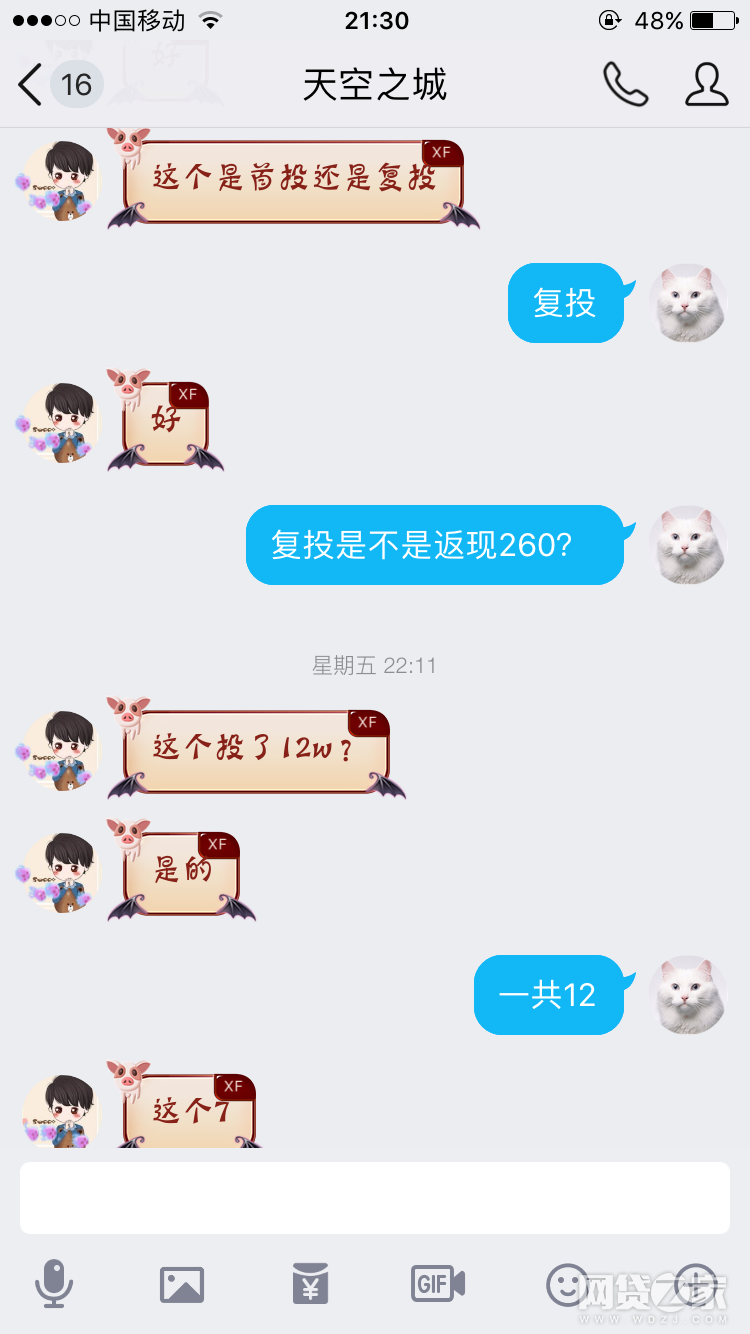Open the photo picker icon

click(182, 1284)
